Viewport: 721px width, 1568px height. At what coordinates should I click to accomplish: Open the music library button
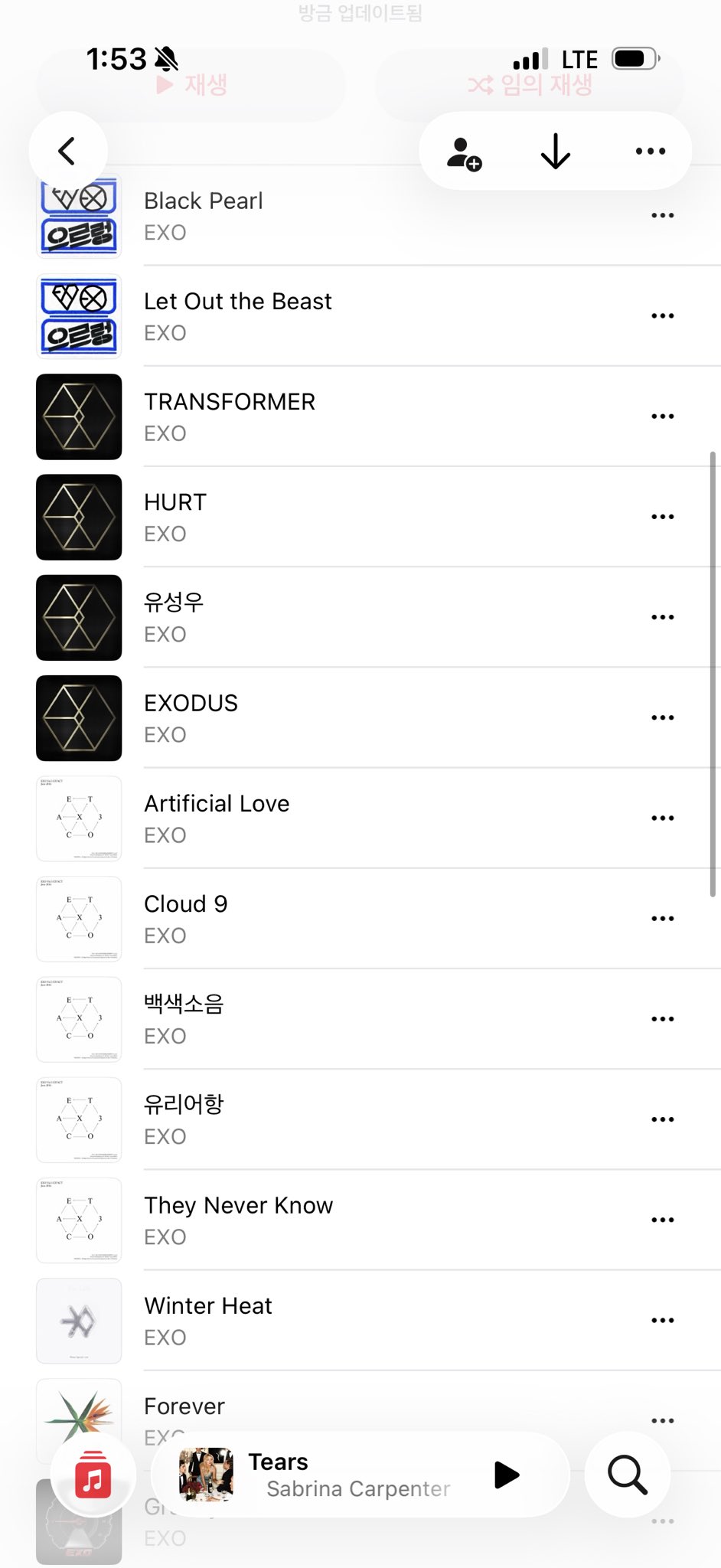(93, 1476)
